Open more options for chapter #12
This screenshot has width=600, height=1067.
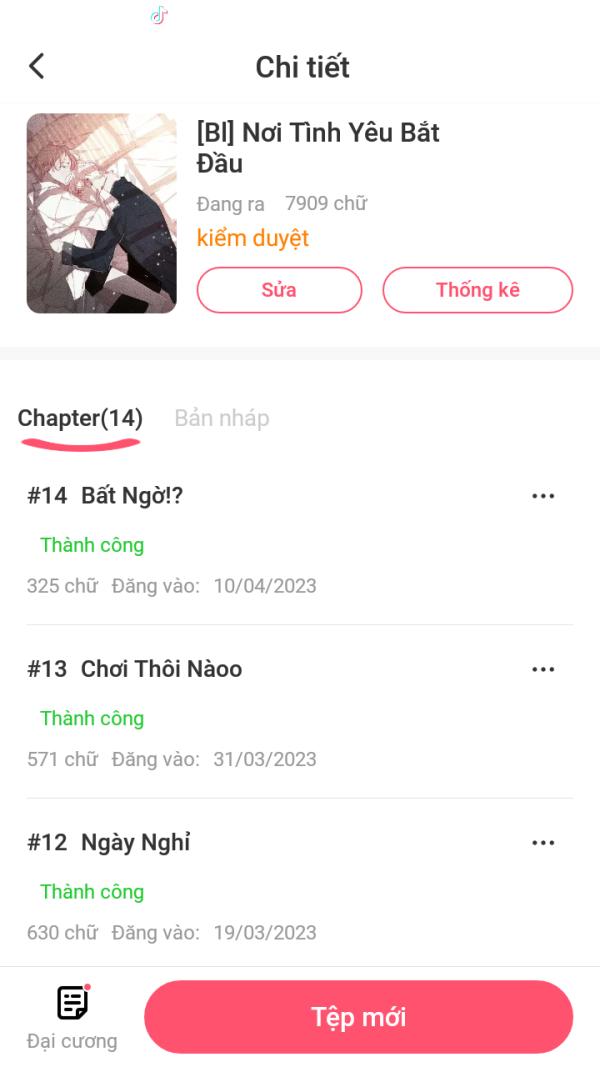click(543, 843)
